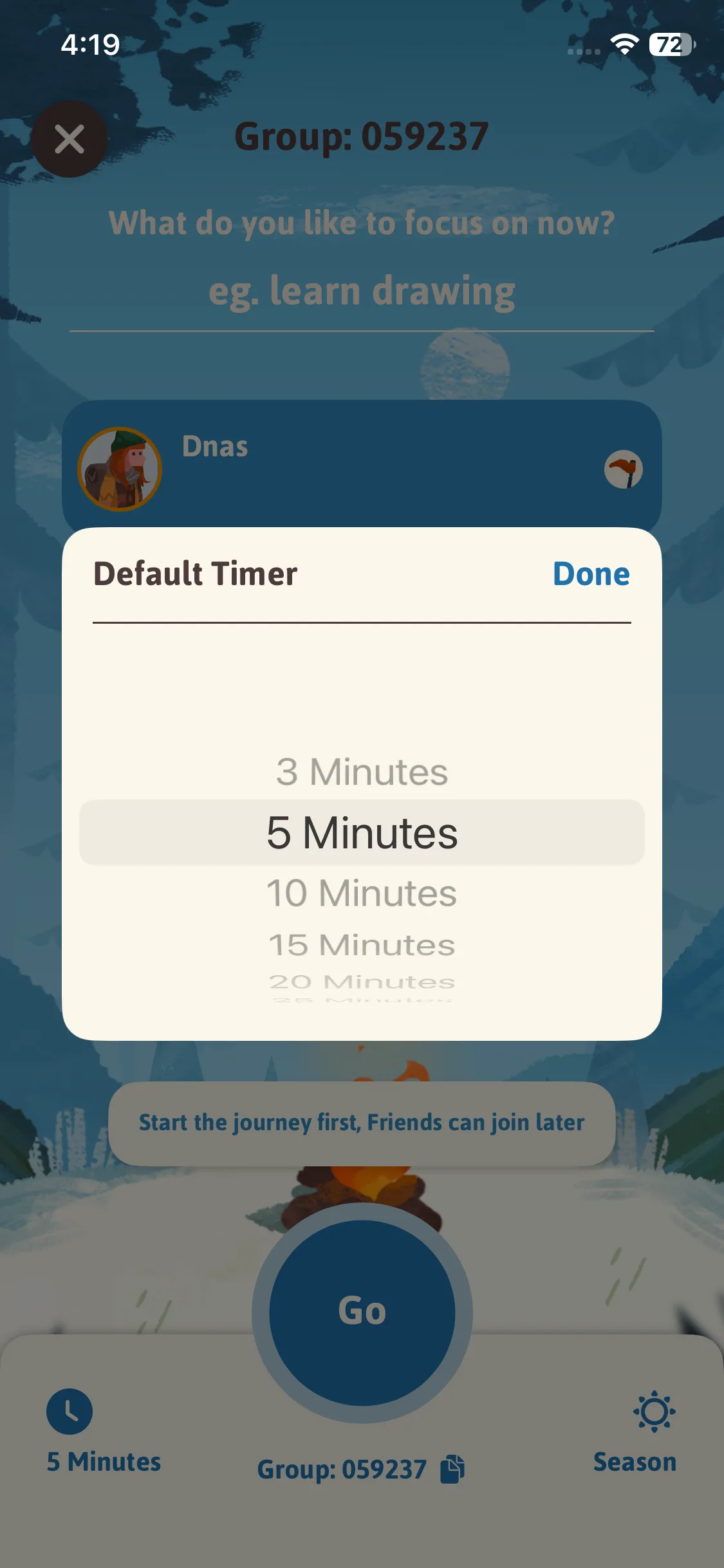Enter a focus topic in the text field
The height and width of the screenshot is (1568, 724).
click(362, 292)
